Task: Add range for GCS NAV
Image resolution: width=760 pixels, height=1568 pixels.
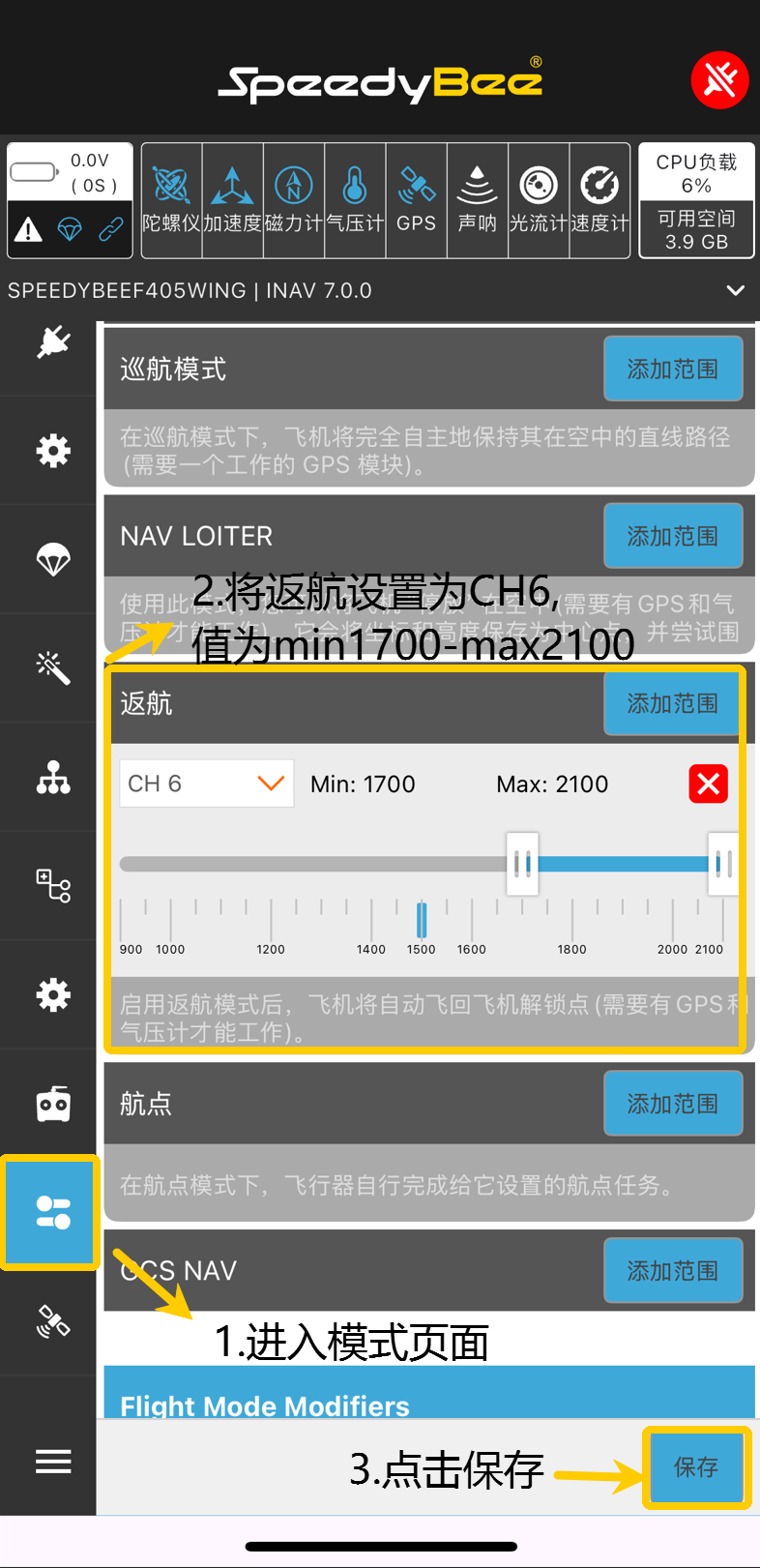Action: point(672,1270)
